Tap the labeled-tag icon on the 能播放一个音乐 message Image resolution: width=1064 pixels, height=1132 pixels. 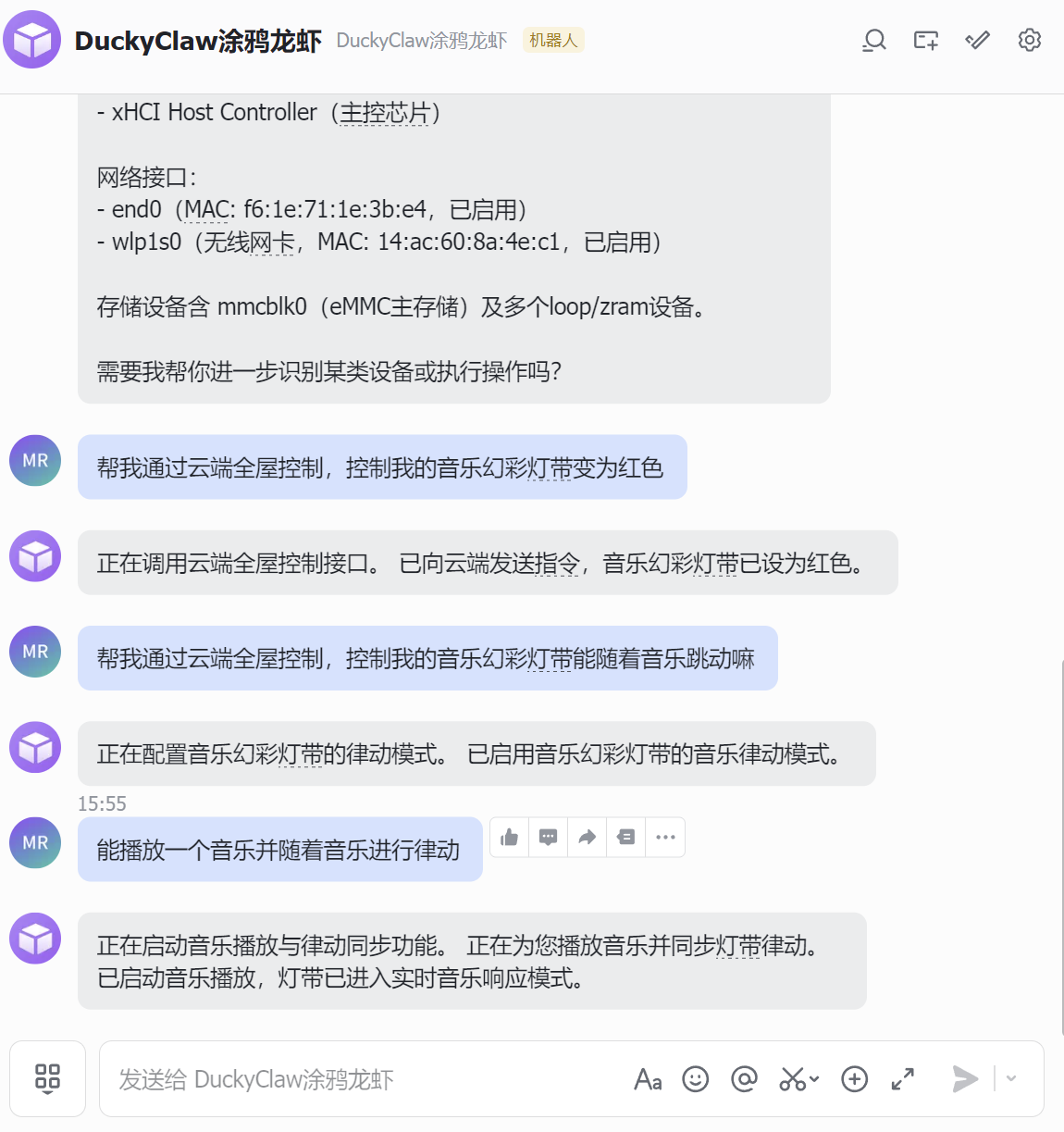626,838
